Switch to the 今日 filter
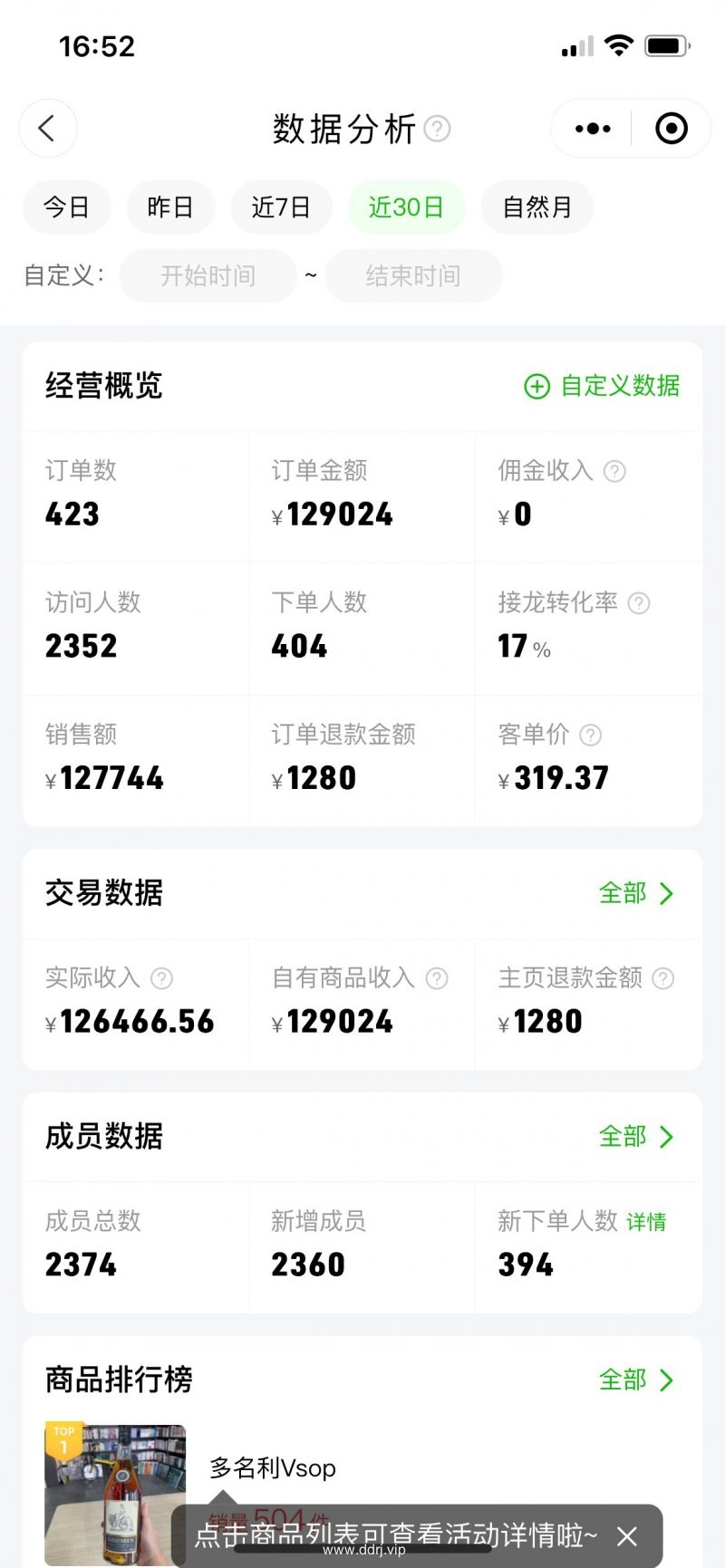 click(x=66, y=207)
